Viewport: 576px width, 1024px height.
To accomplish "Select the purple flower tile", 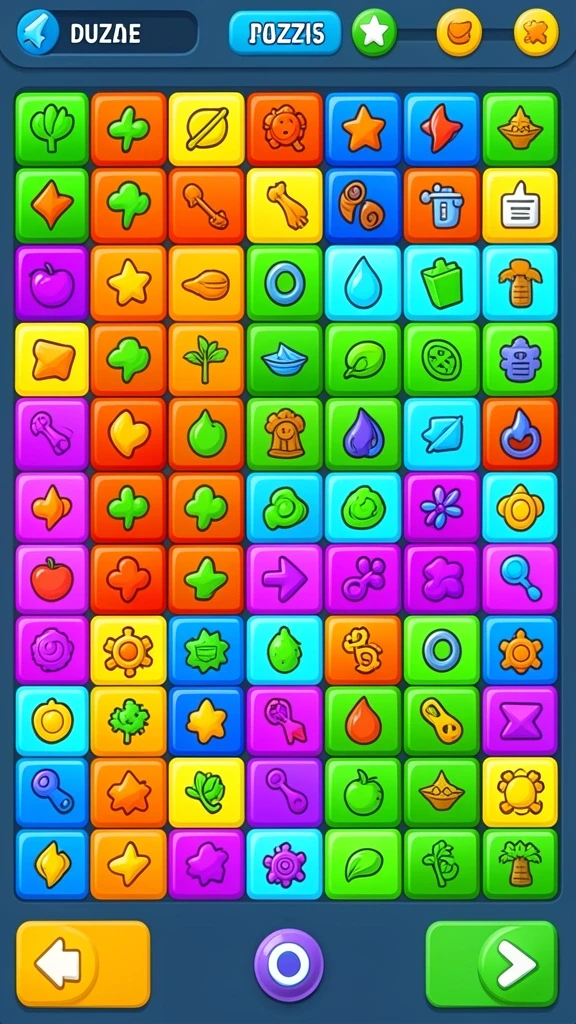I will 441,507.
